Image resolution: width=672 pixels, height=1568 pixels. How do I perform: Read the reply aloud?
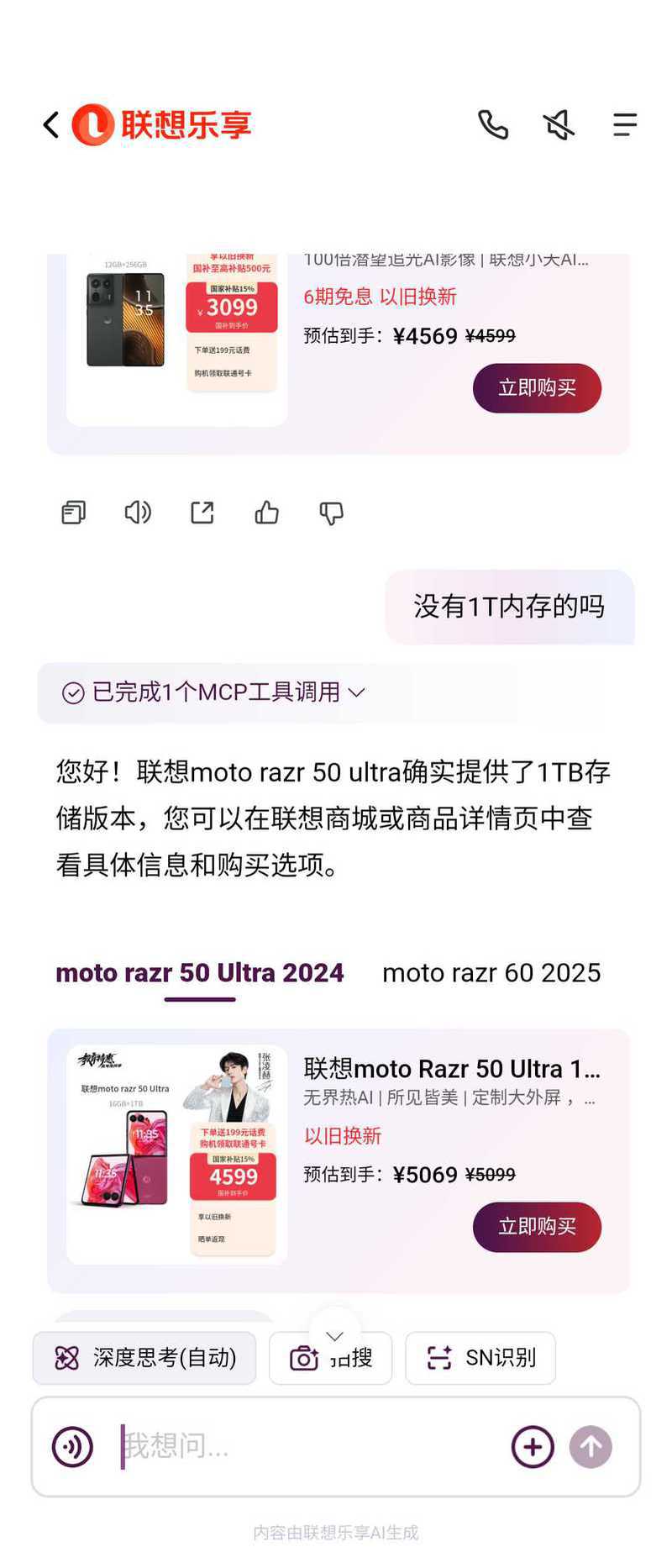138,513
